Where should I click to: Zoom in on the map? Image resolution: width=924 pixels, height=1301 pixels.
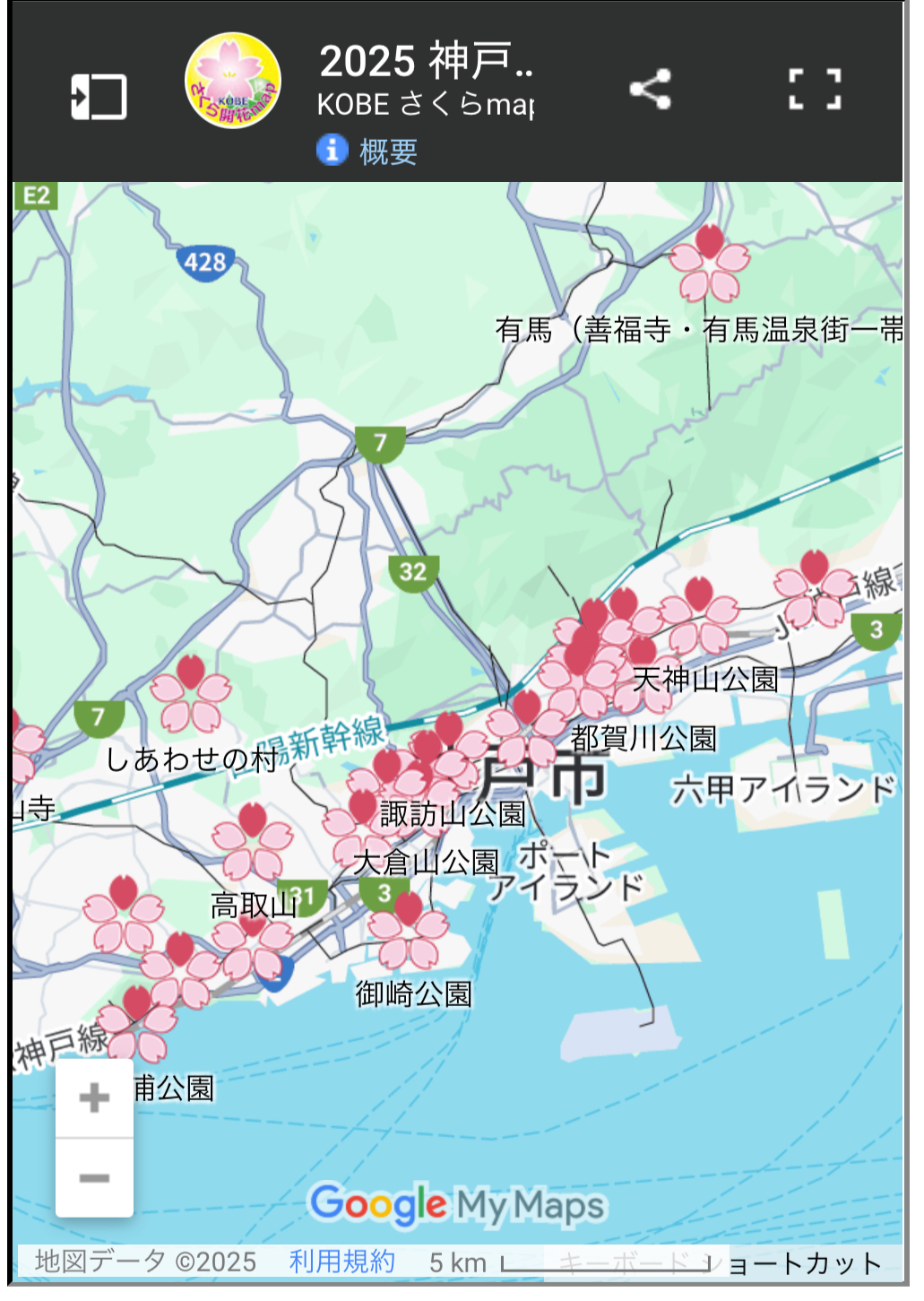(94, 1098)
